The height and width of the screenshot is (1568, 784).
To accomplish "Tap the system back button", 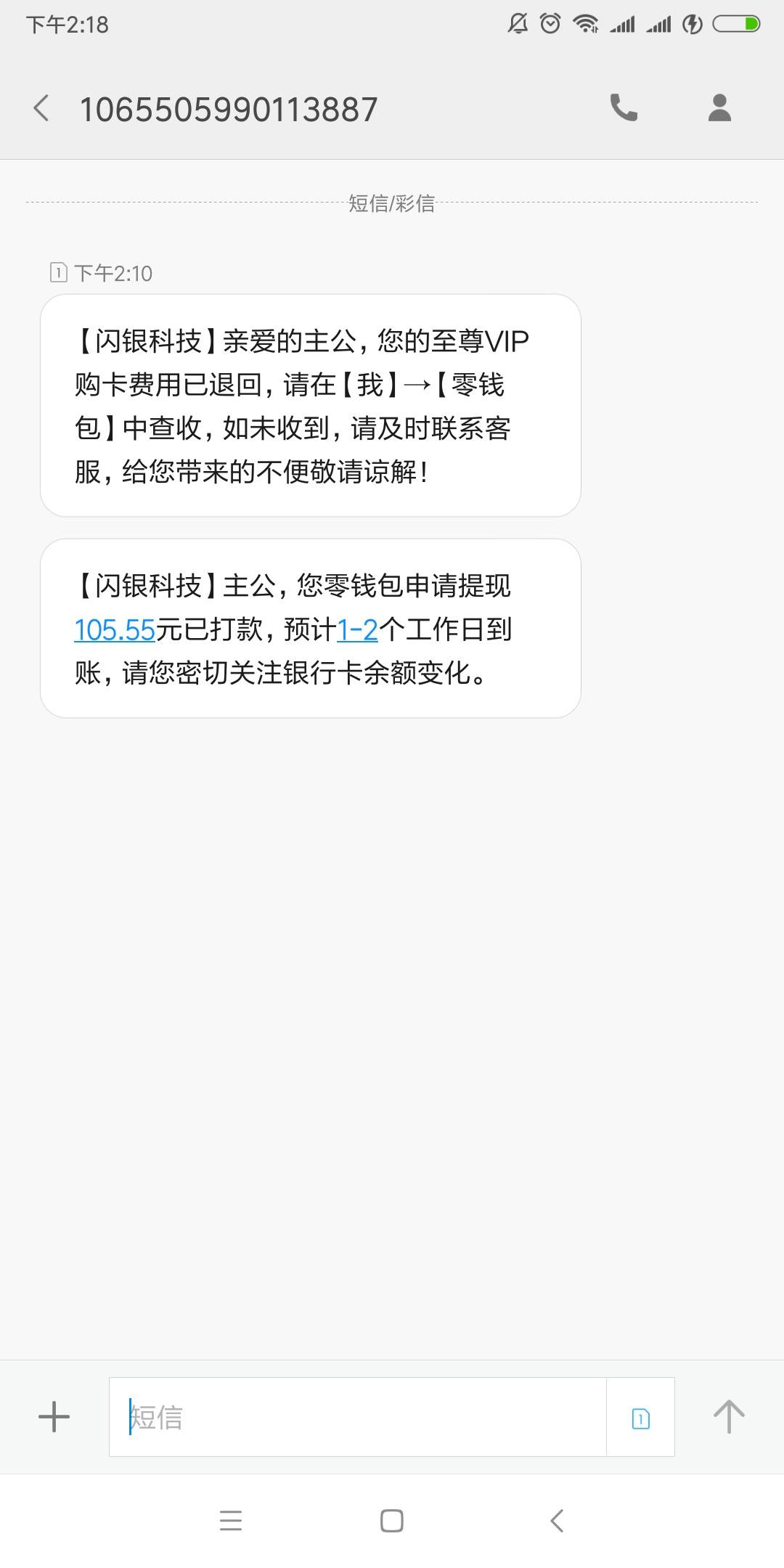I will pyautogui.click(x=557, y=1520).
